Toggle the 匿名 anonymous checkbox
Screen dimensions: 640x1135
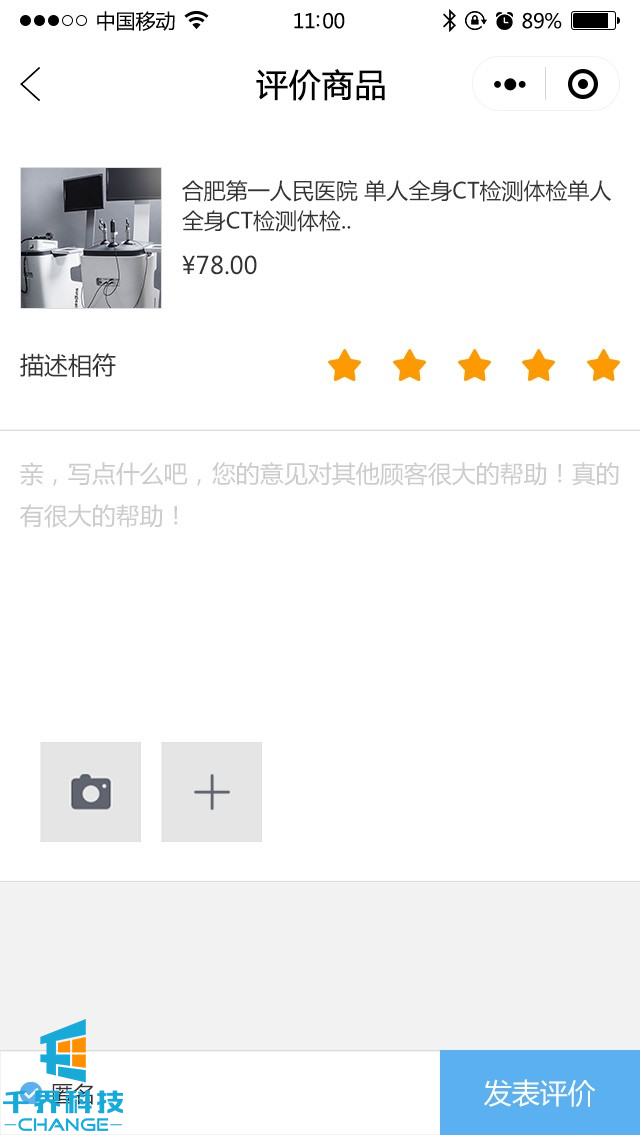31,1093
